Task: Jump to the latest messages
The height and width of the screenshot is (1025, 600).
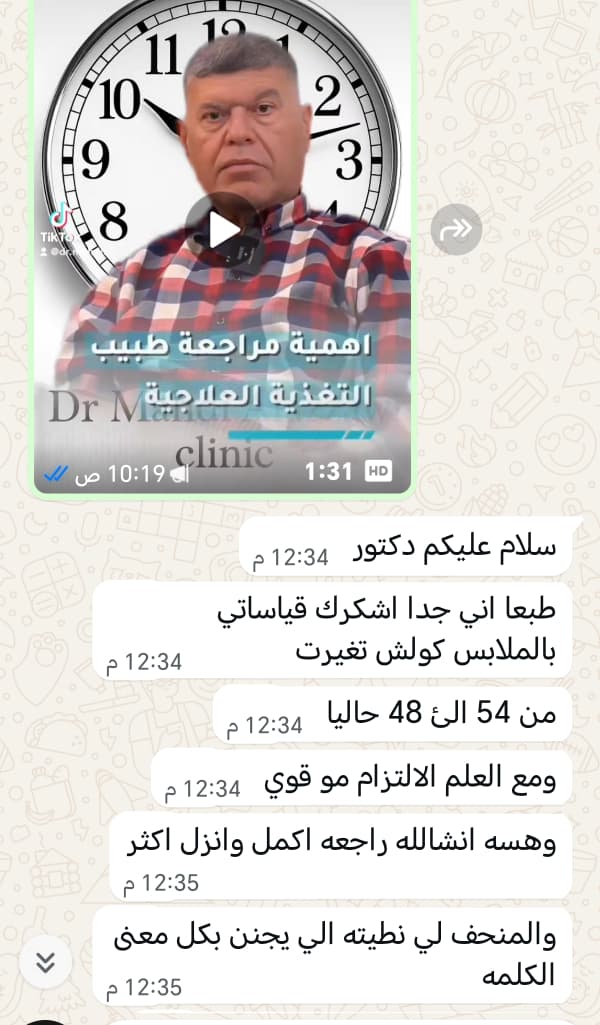Action: click(x=45, y=963)
